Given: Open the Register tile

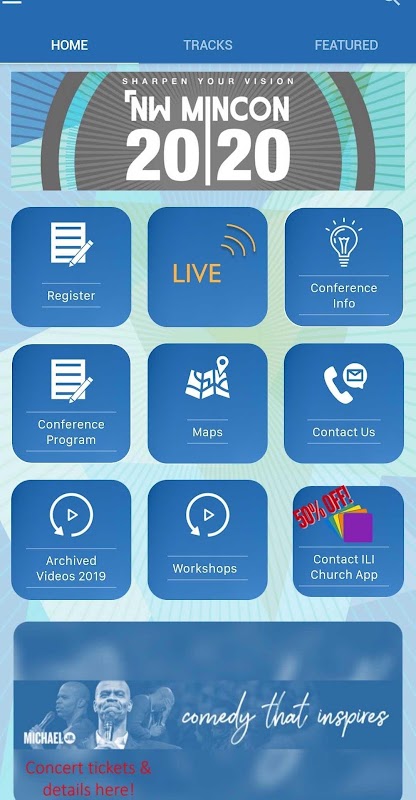Looking at the screenshot, I should pyautogui.click(x=71, y=267).
